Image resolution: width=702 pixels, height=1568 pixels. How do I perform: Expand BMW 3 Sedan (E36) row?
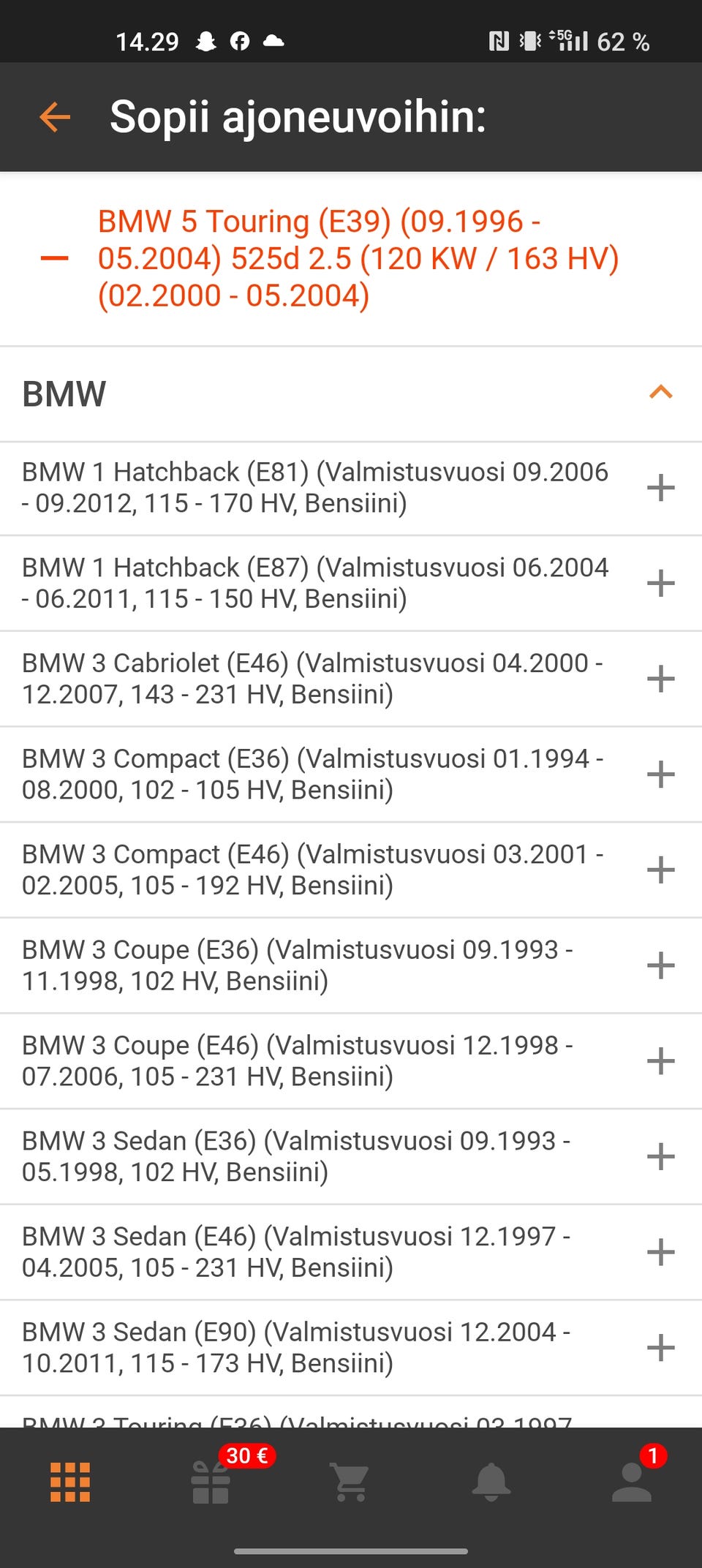point(660,1156)
